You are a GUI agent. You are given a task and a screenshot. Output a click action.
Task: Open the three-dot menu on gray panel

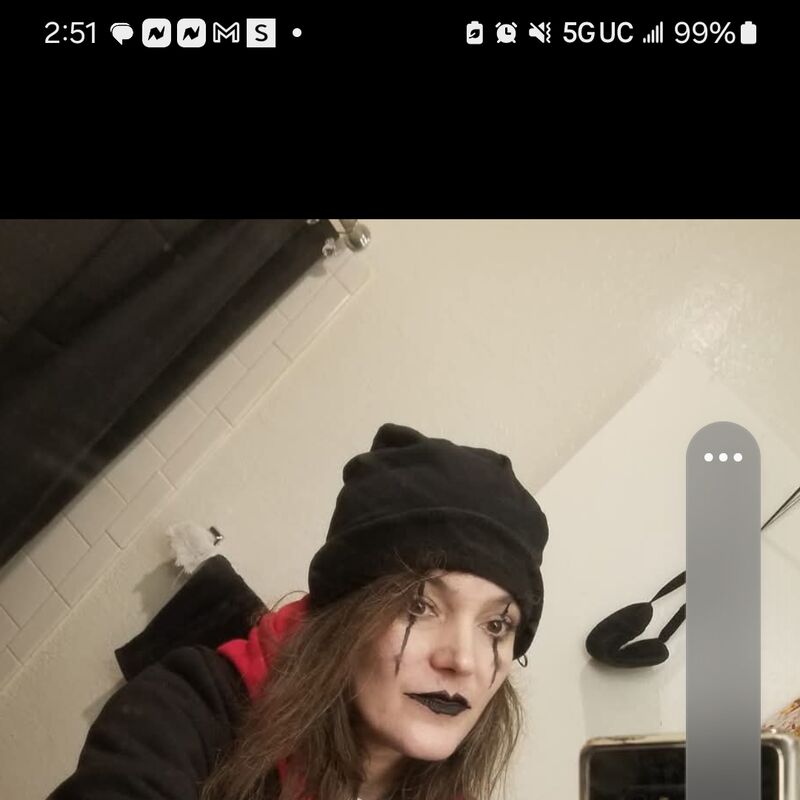[723, 457]
